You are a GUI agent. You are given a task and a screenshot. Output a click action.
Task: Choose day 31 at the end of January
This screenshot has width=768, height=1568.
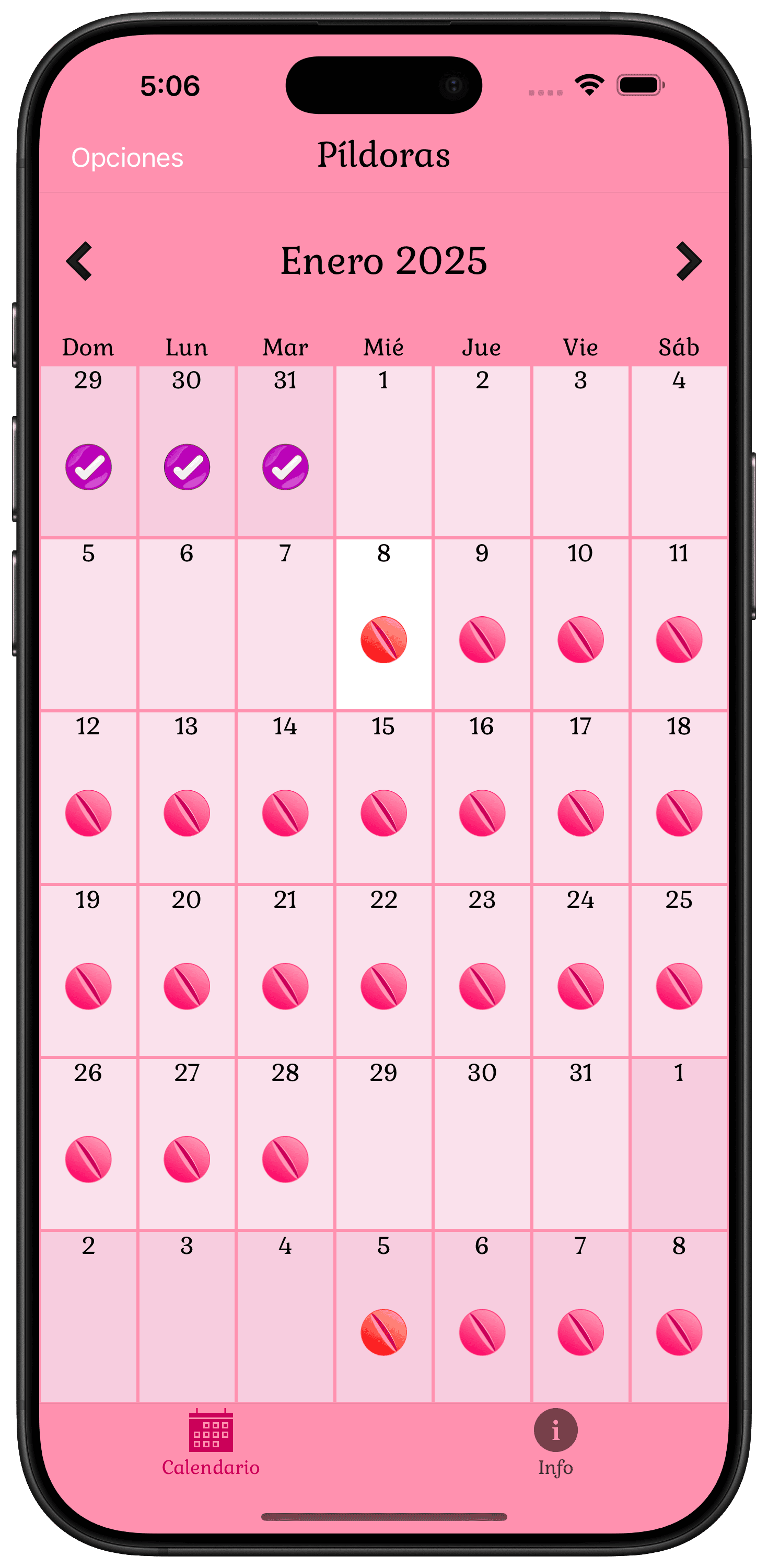(x=580, y=1144)
